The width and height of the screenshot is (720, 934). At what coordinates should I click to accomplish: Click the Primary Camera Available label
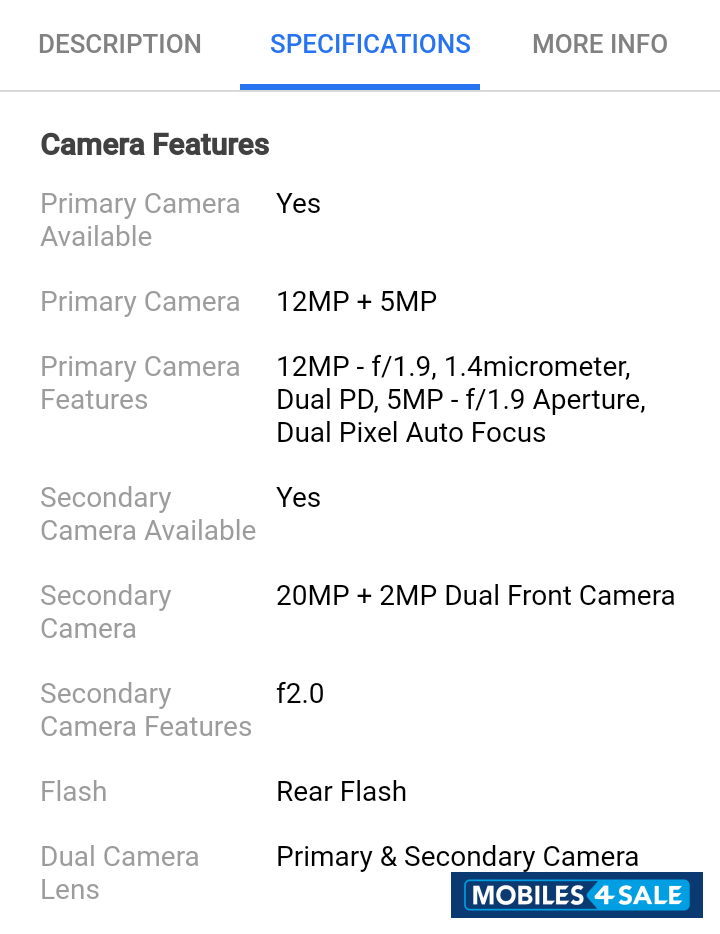140,220
